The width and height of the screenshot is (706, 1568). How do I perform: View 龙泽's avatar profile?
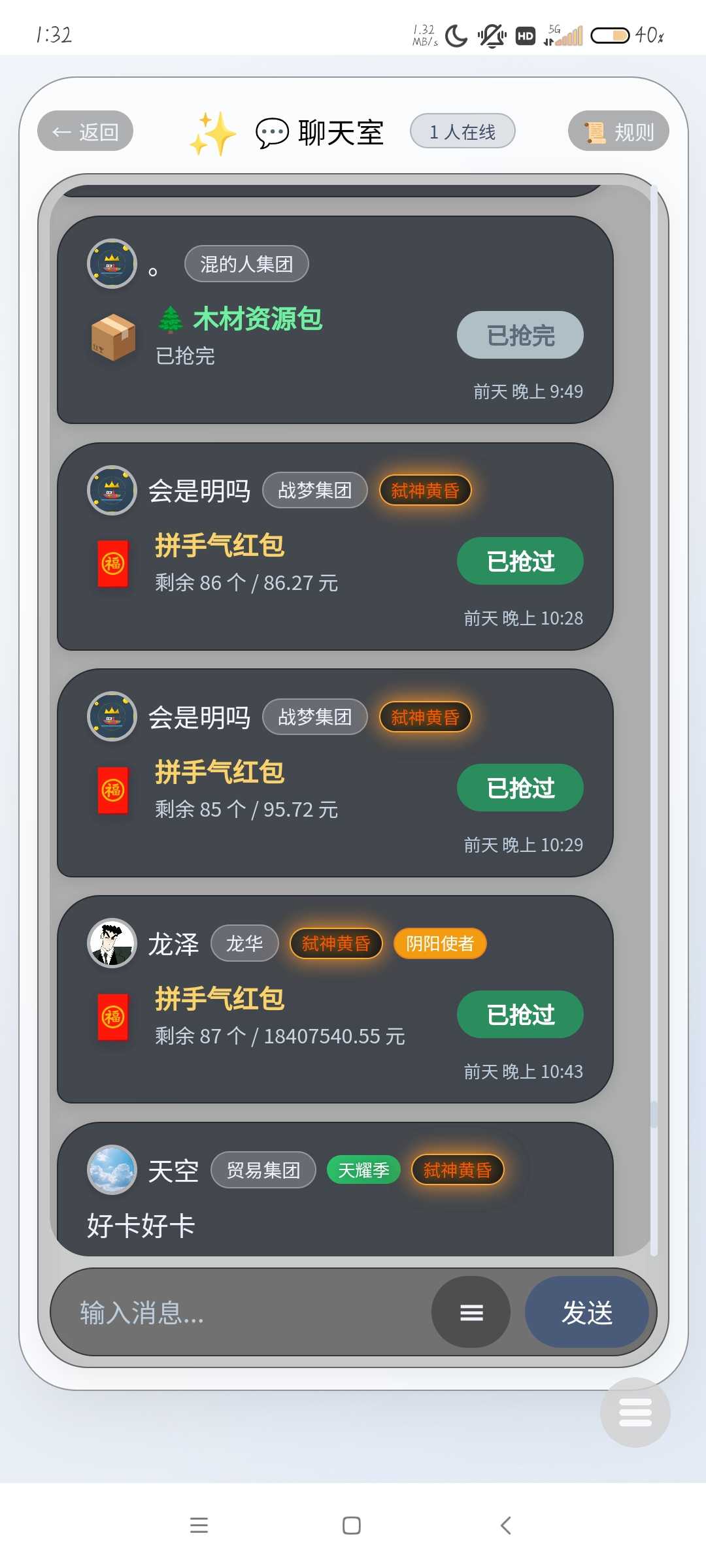pyautogui.click(x=112, y=943)
